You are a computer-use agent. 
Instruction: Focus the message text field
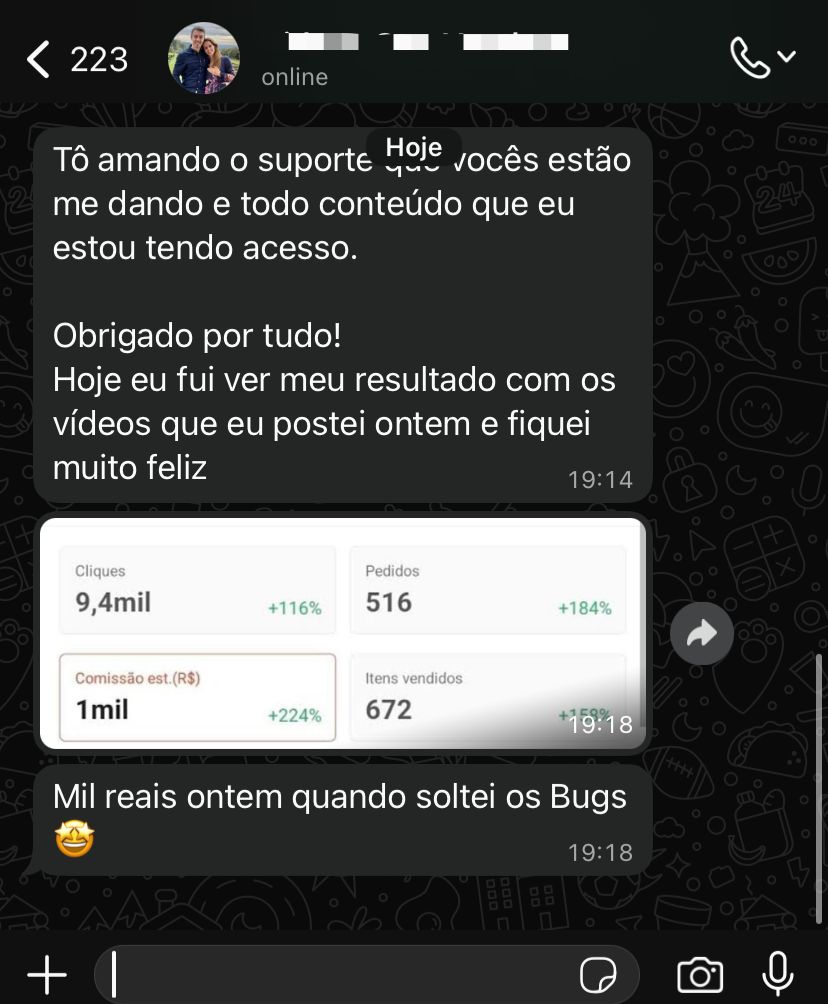click(340, 974)
